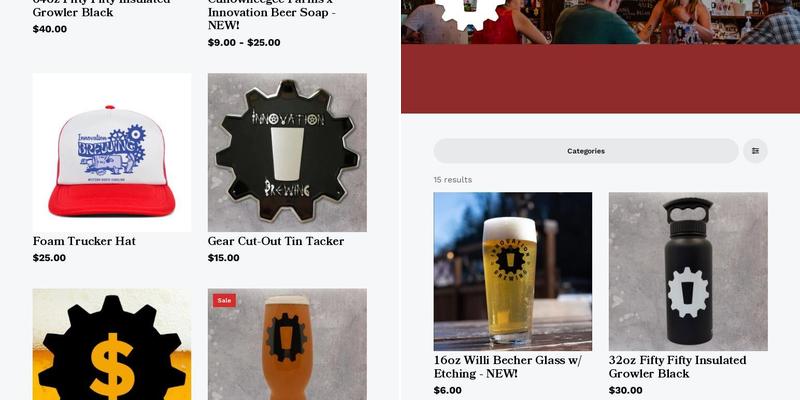Open the 16oz Willi Becher Glass product
The height and width of the screenshot is (400, 800).
[x=512, y=271]
